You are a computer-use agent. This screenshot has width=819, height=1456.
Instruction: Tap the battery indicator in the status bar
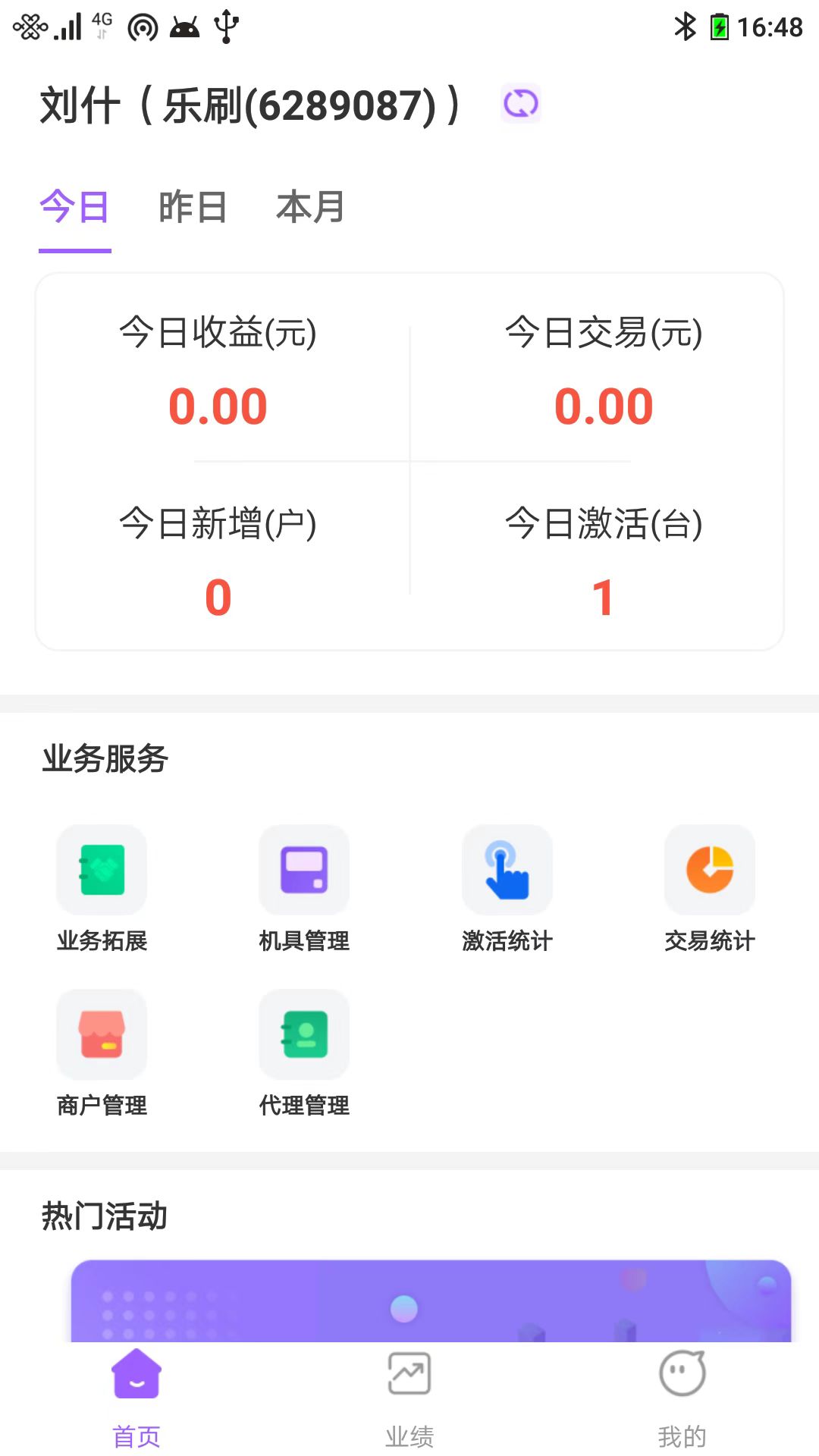coord(719,26)
